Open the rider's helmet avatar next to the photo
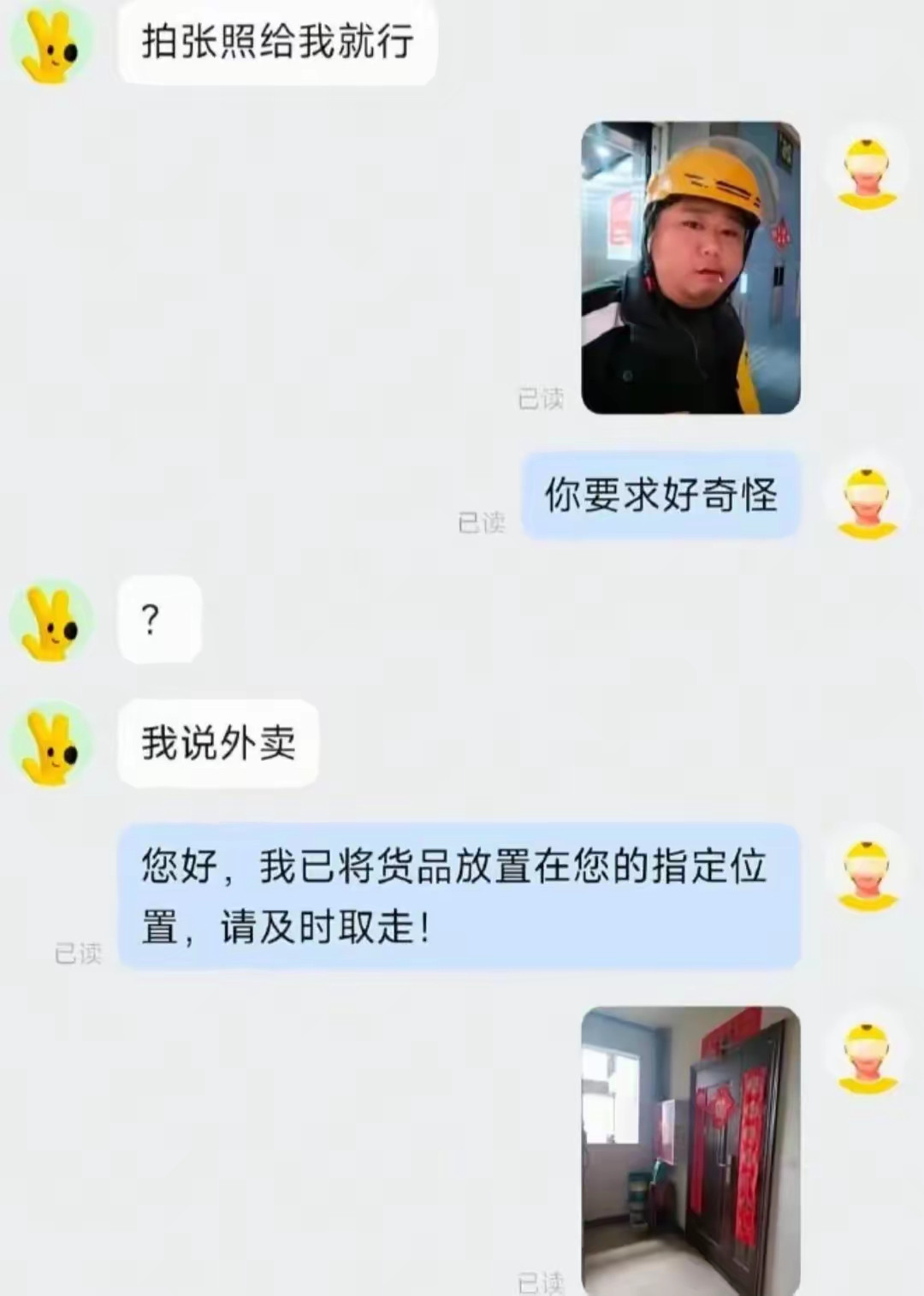 coord(866,174)
